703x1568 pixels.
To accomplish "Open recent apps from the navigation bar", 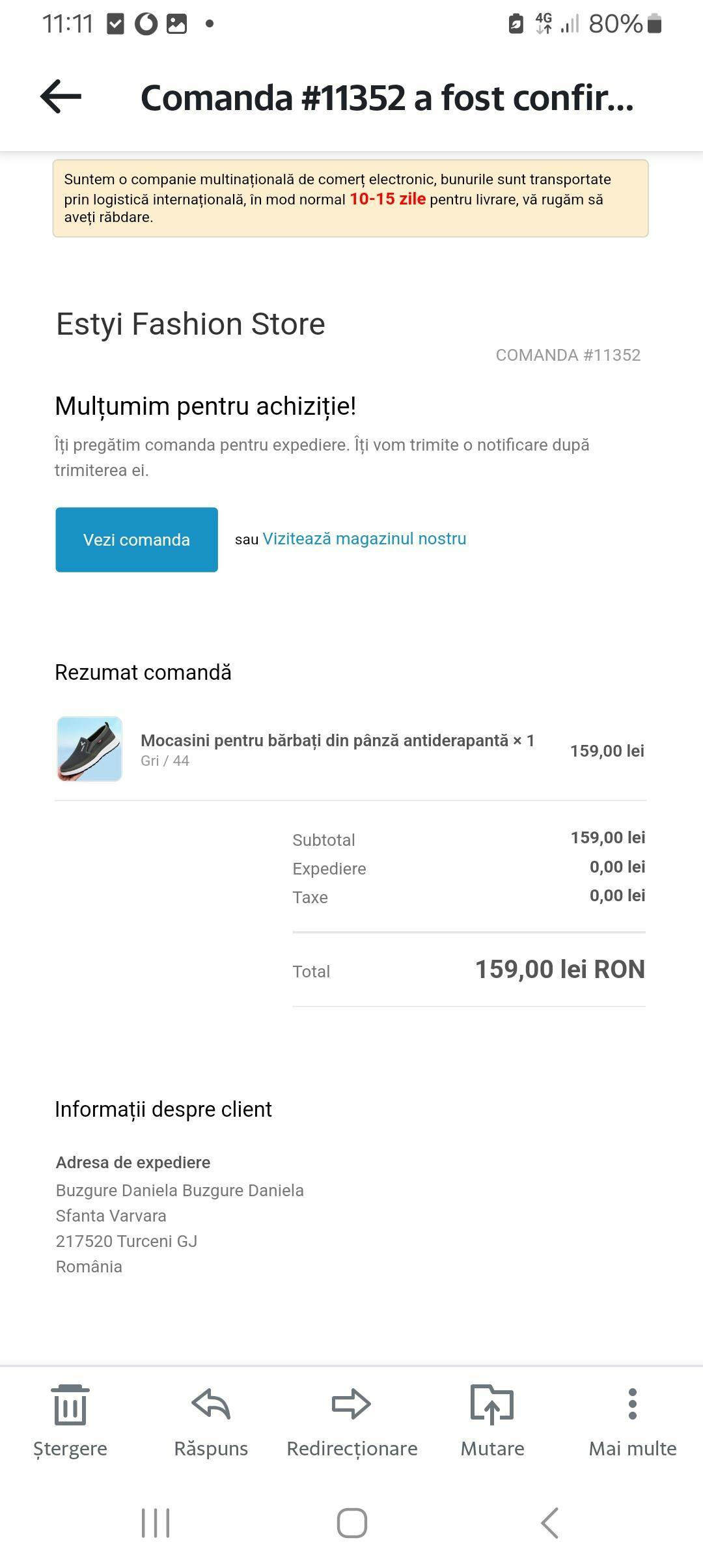I will point(156,1523).
